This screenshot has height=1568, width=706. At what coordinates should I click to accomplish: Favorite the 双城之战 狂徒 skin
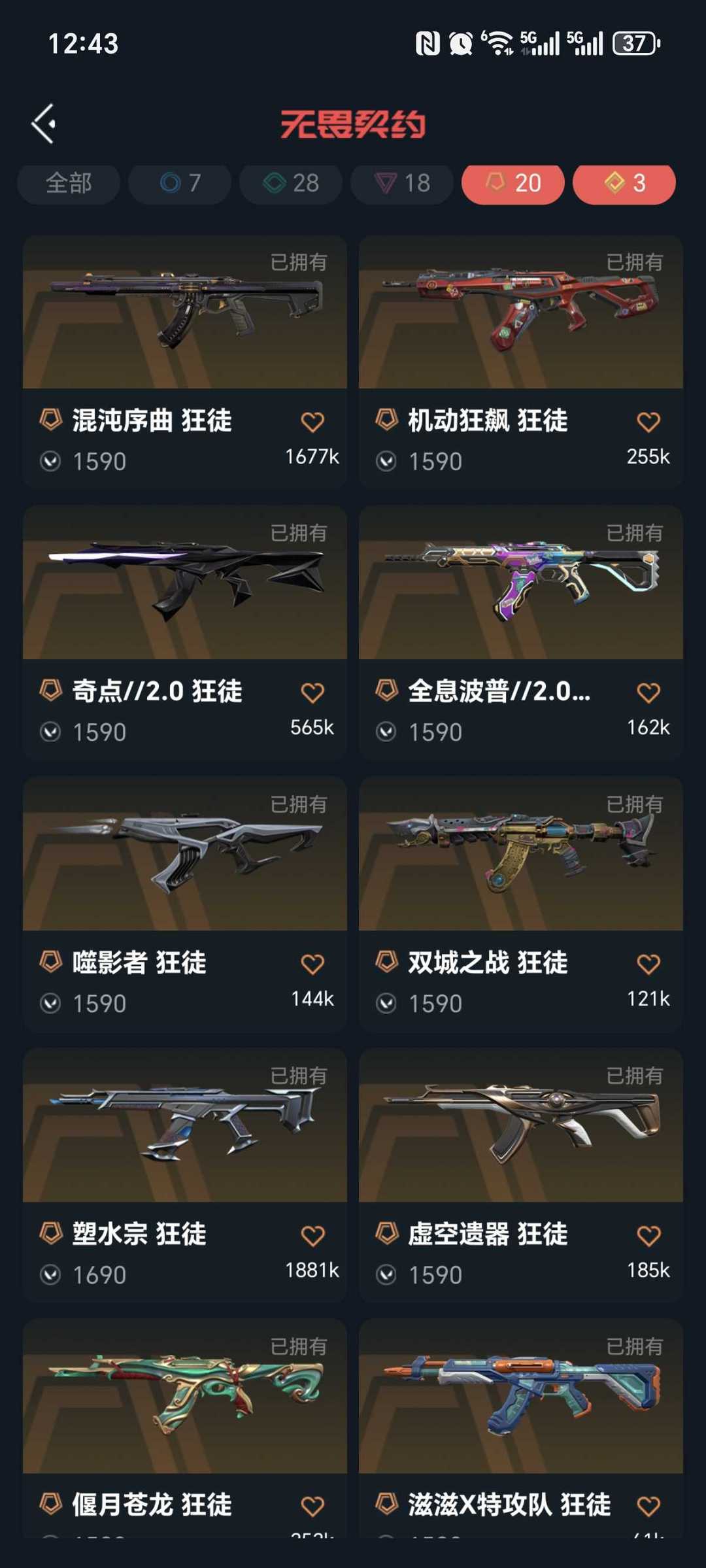coord(648,963)
